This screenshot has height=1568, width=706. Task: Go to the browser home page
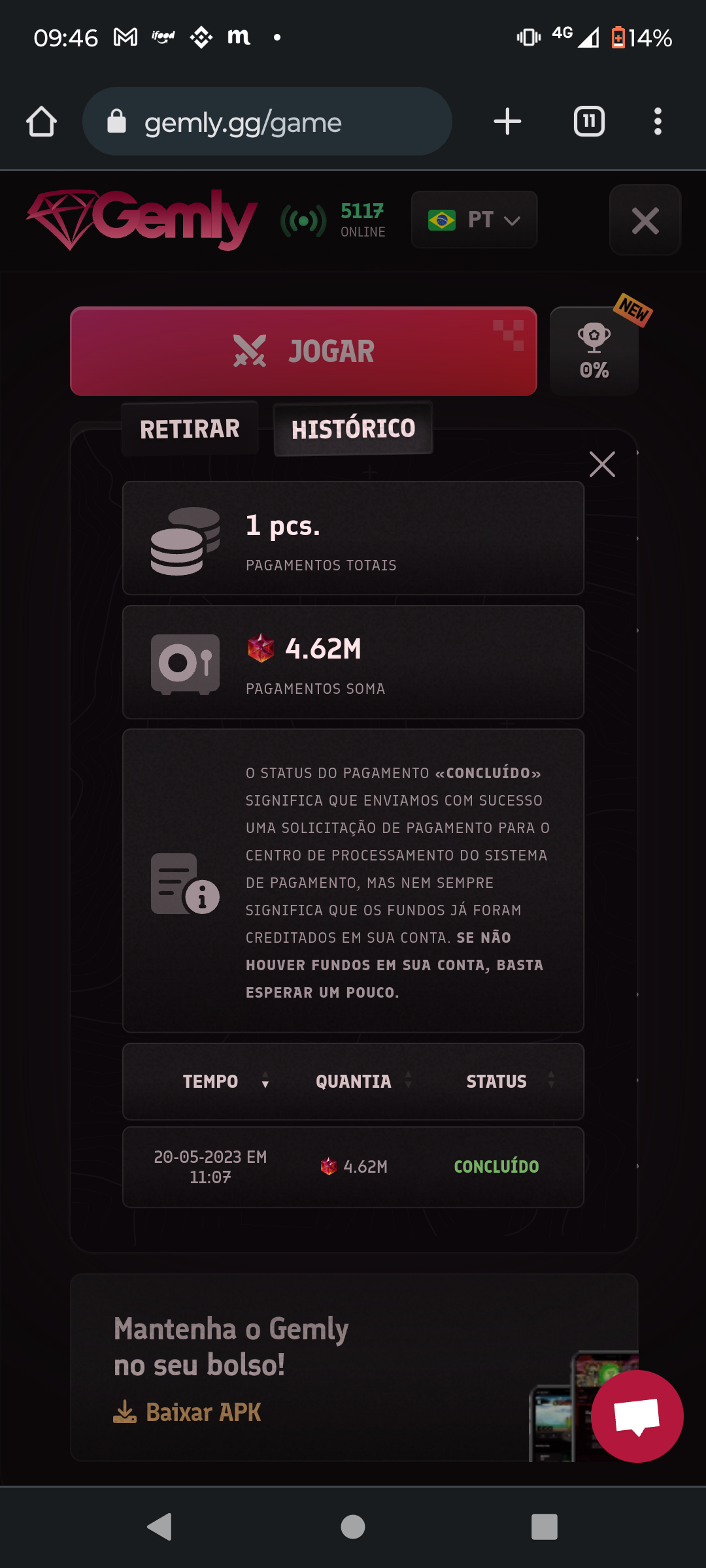pyautogui.click(x=41, y=122)
